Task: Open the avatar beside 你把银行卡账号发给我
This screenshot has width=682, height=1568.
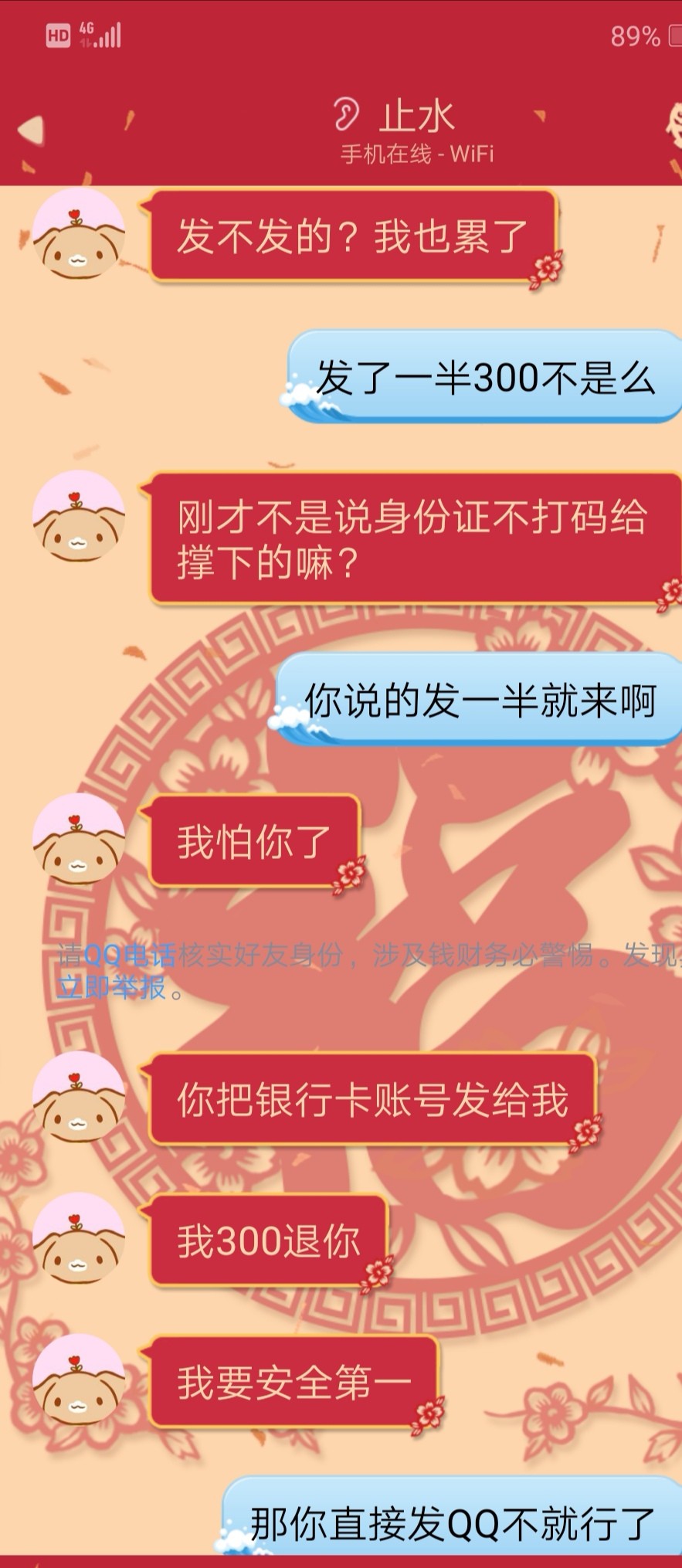Action: click(78, 1097)
